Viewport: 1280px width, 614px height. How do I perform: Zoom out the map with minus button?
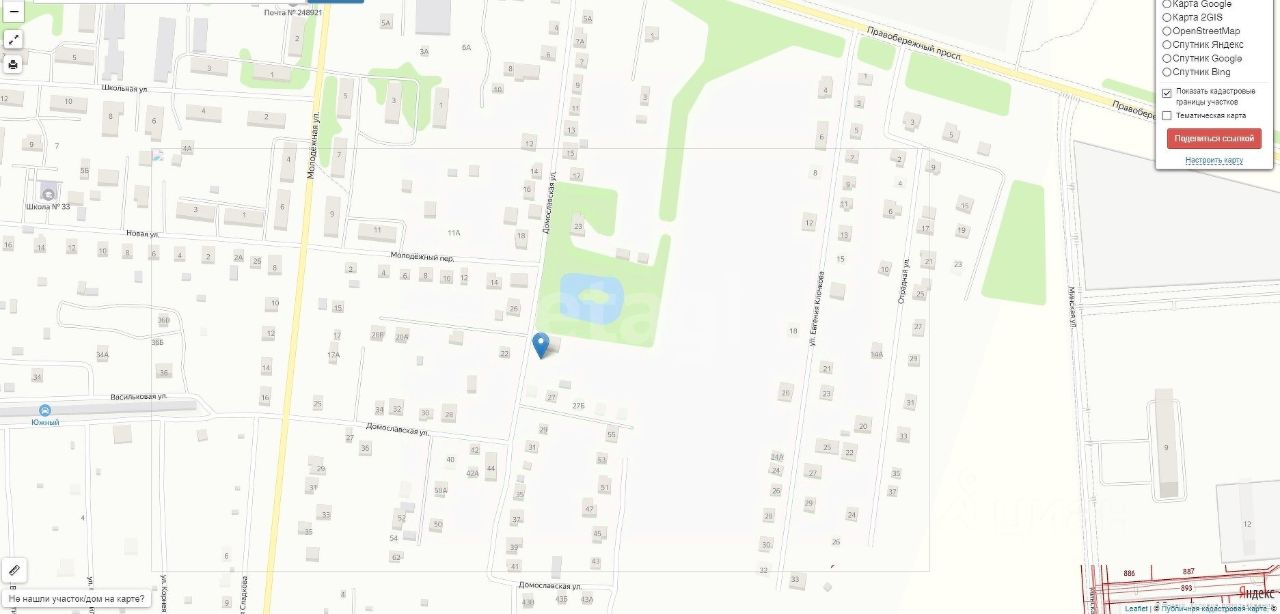click(14, 11)
